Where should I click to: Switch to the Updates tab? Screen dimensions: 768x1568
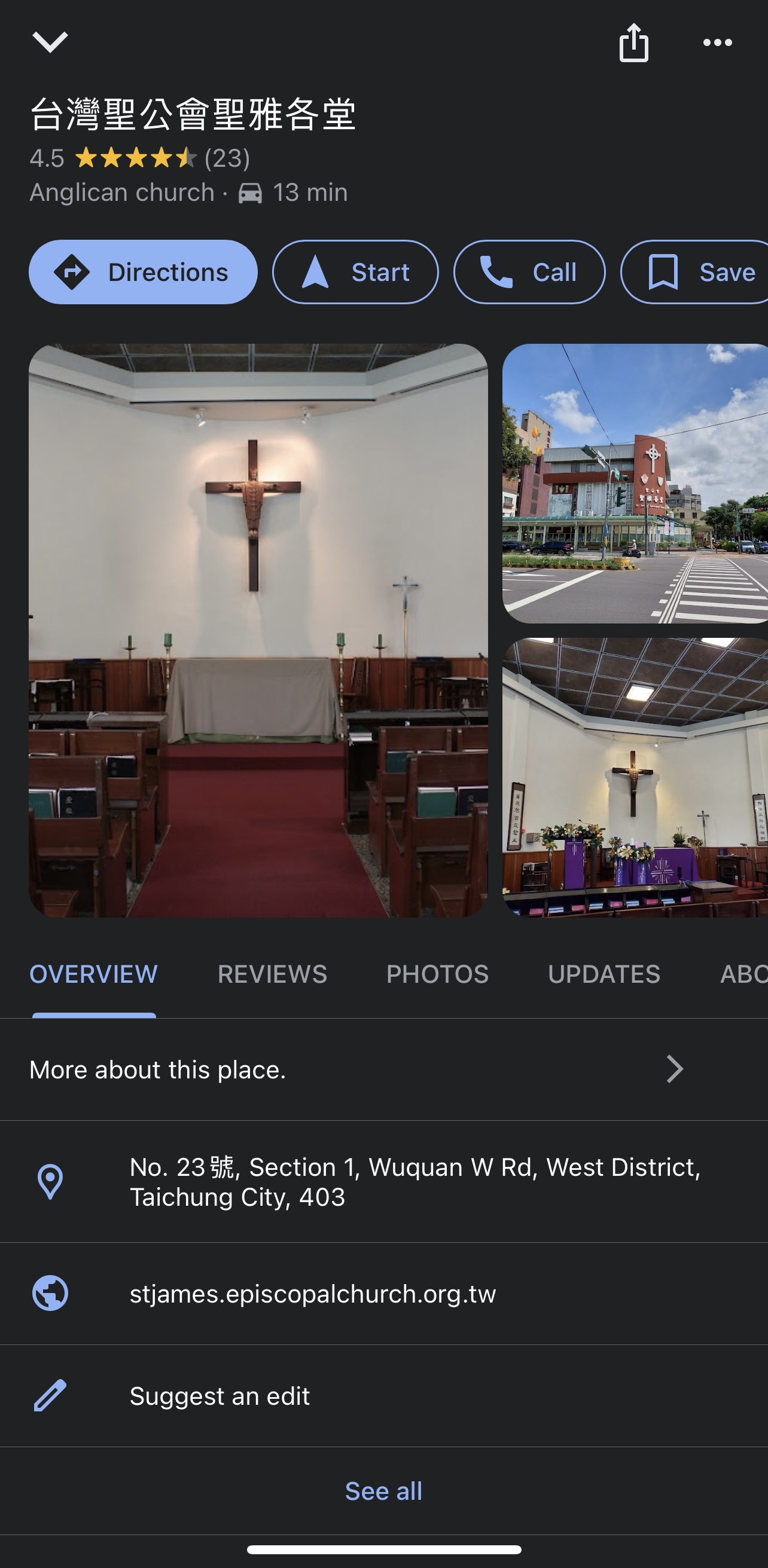[604, 974]
